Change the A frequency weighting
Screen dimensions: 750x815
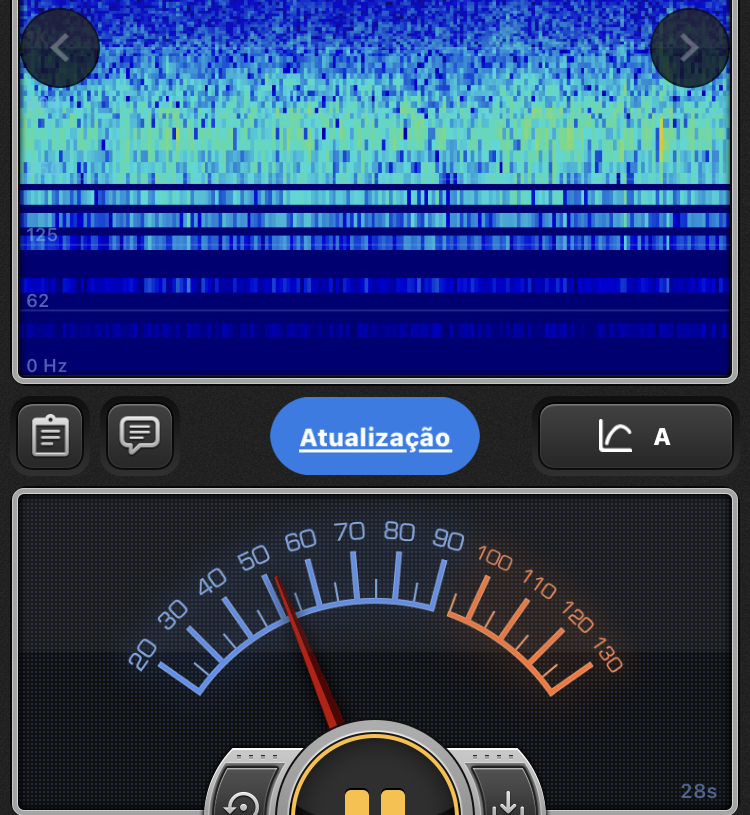636,436
